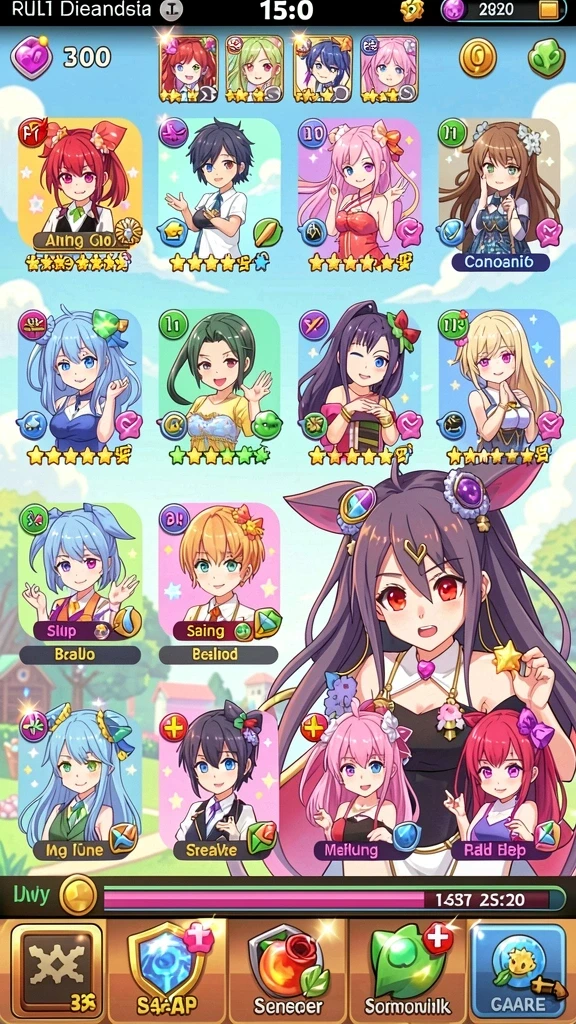The image size is (576, 1024).
Task: Open the Seneoer fruit tab
Action: 288,968
